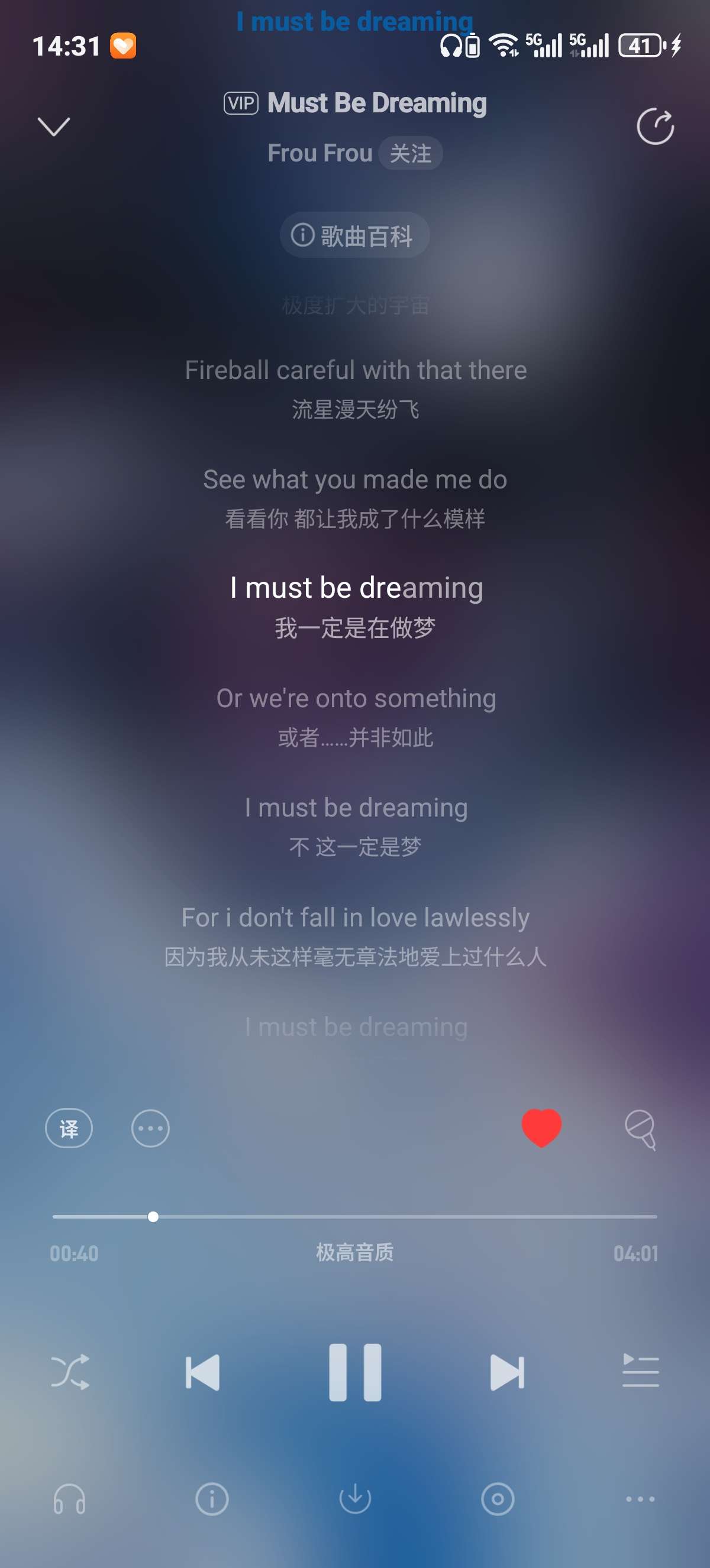Open lyric options next to the 译 button
The height and width of the screenshot is (1568, 710).
point(150,1129)
